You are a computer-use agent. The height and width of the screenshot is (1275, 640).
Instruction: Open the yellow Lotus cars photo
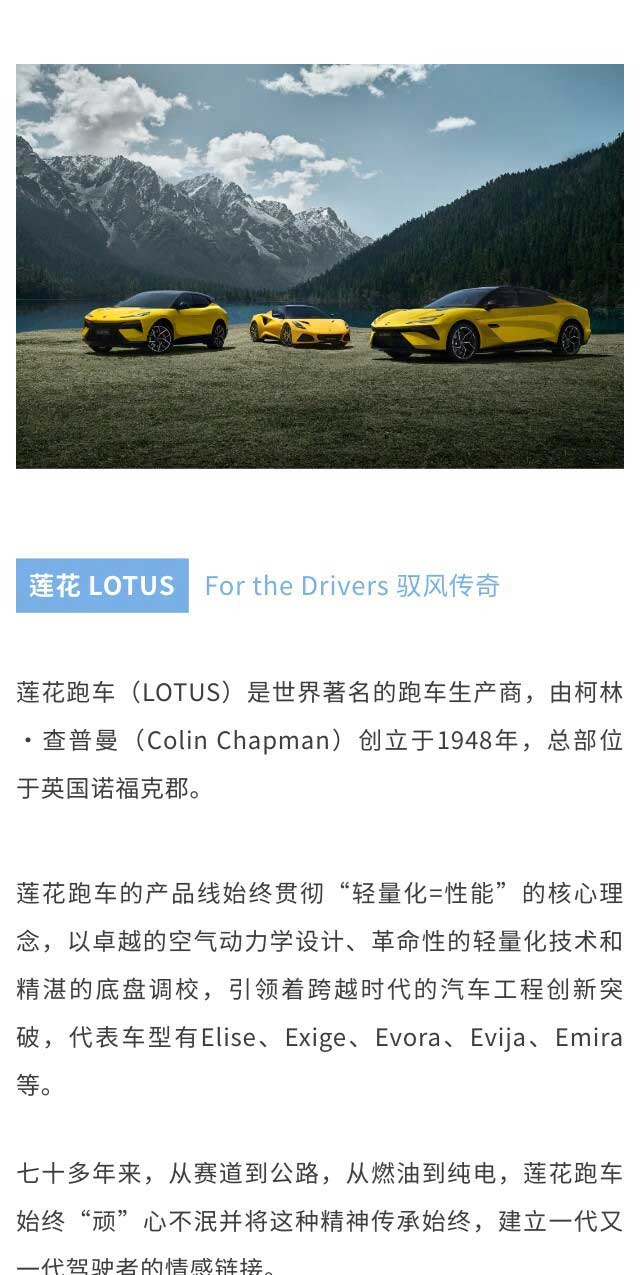[320, 266]
